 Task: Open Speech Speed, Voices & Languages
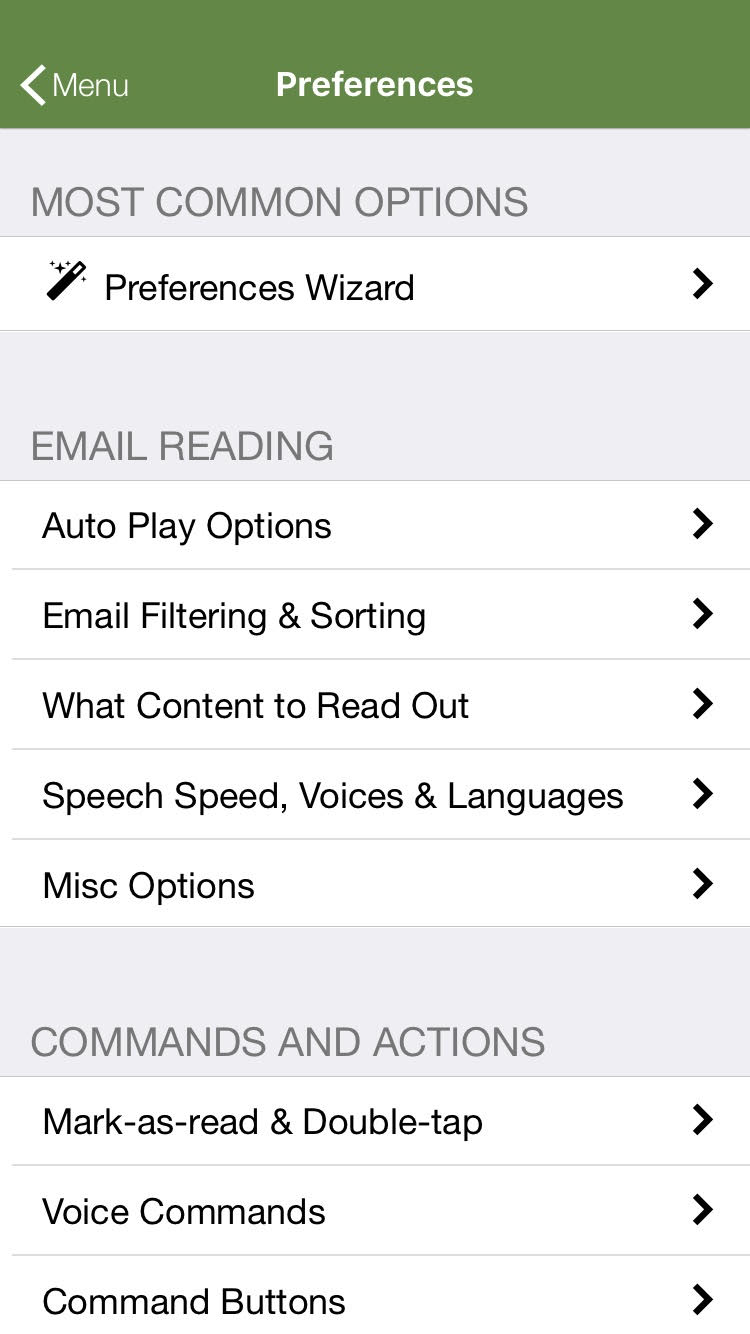click(x=375, y=795)
